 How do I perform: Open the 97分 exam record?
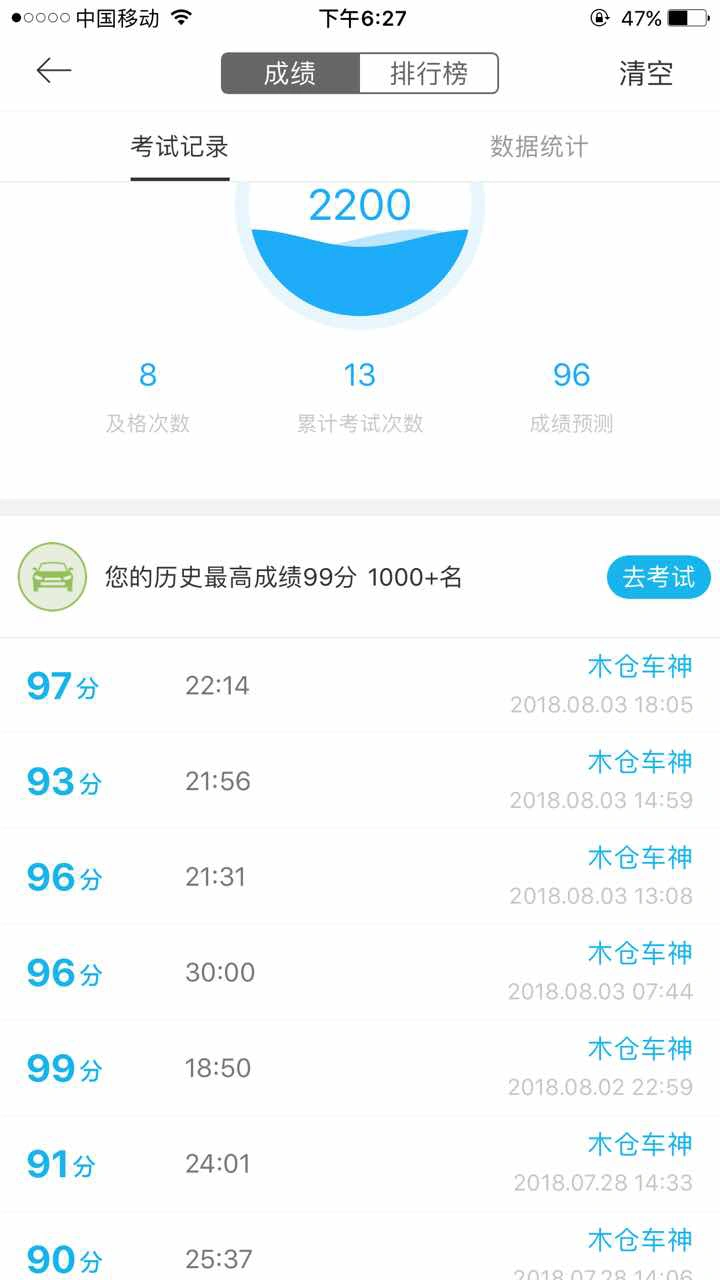coord(360,686)
